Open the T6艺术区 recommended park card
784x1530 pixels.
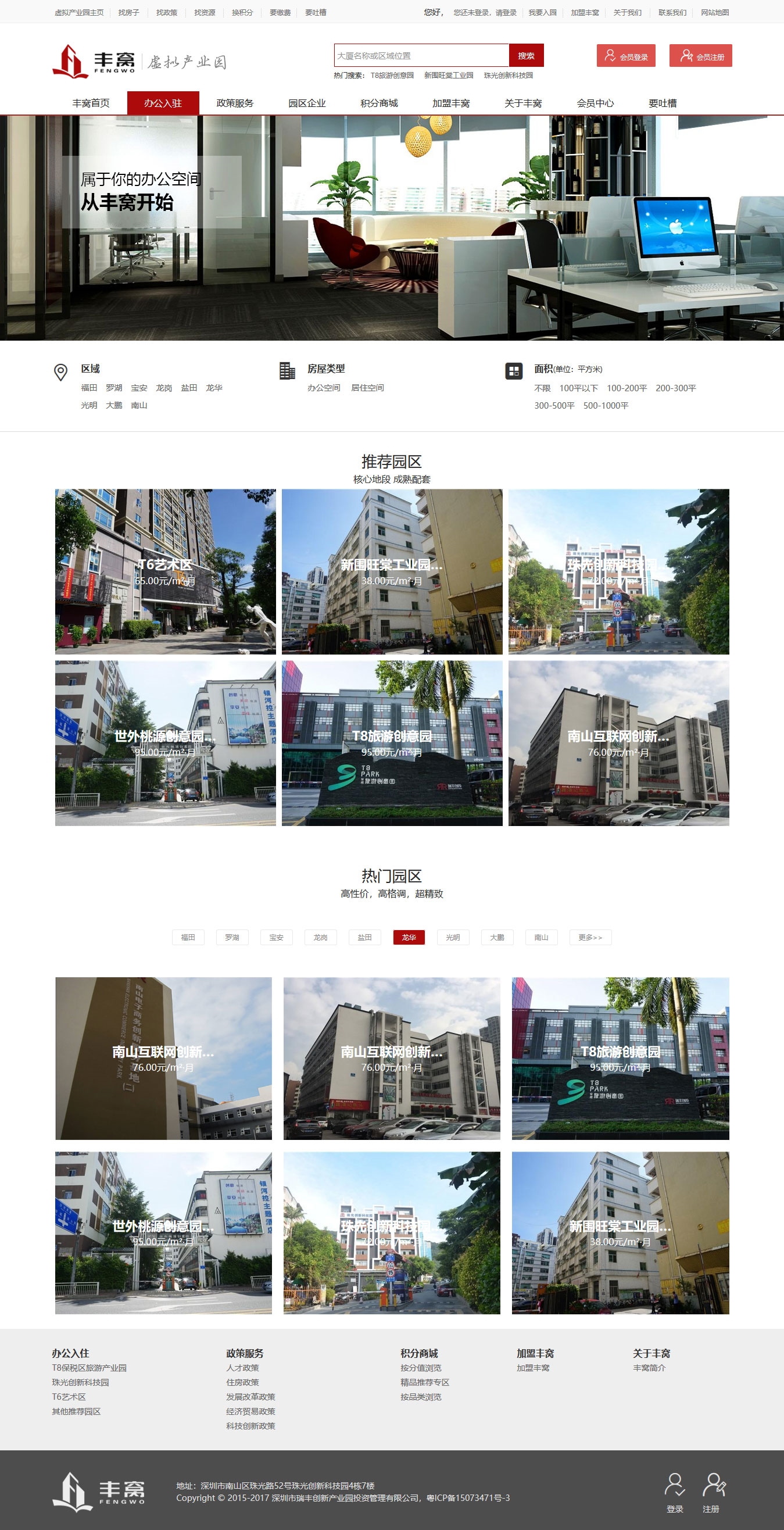[x=165, y=571]
